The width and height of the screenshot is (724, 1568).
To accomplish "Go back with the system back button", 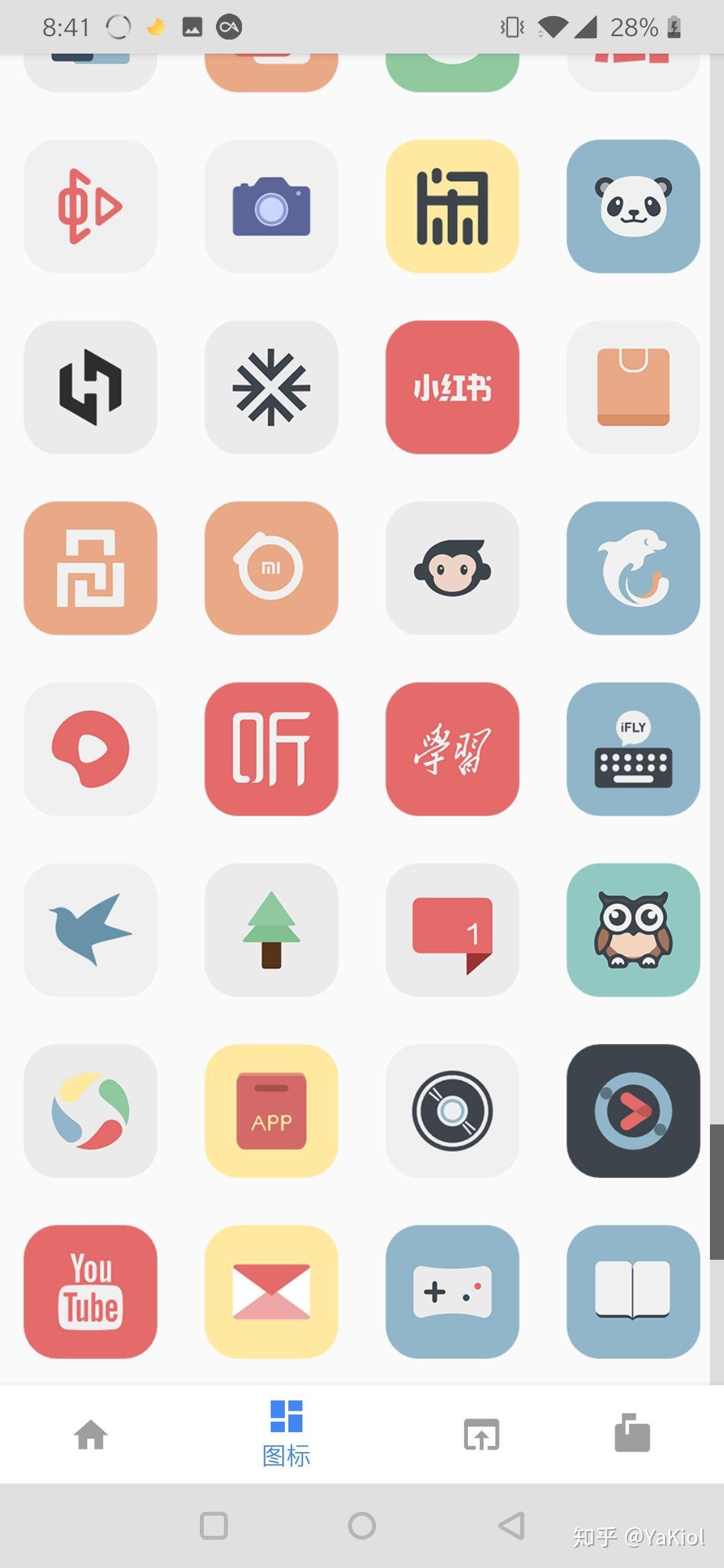I will 511,1526.
